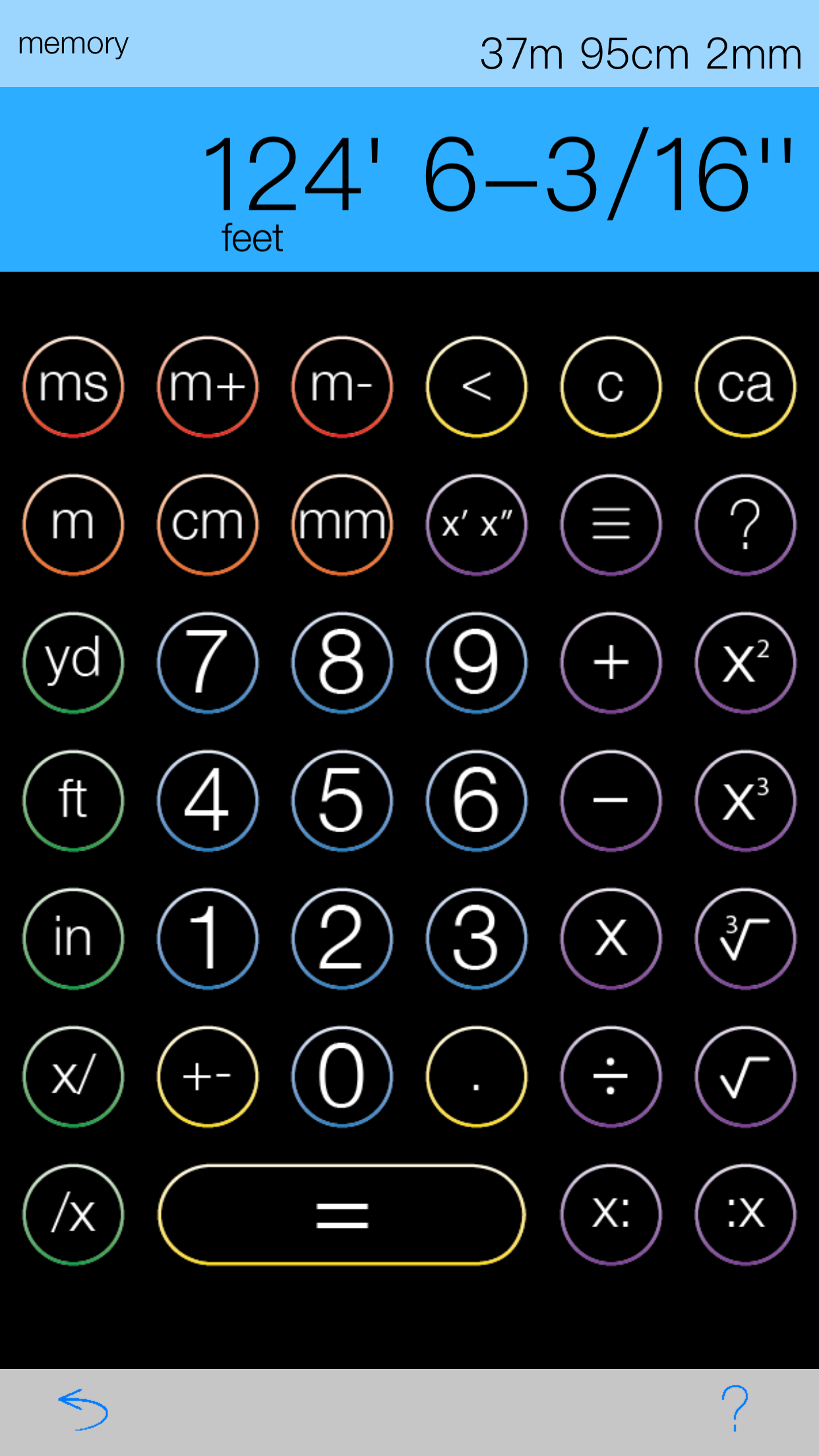Switch to feet-inches with x' x'' key
The image size is (819, 1456).
476,524
